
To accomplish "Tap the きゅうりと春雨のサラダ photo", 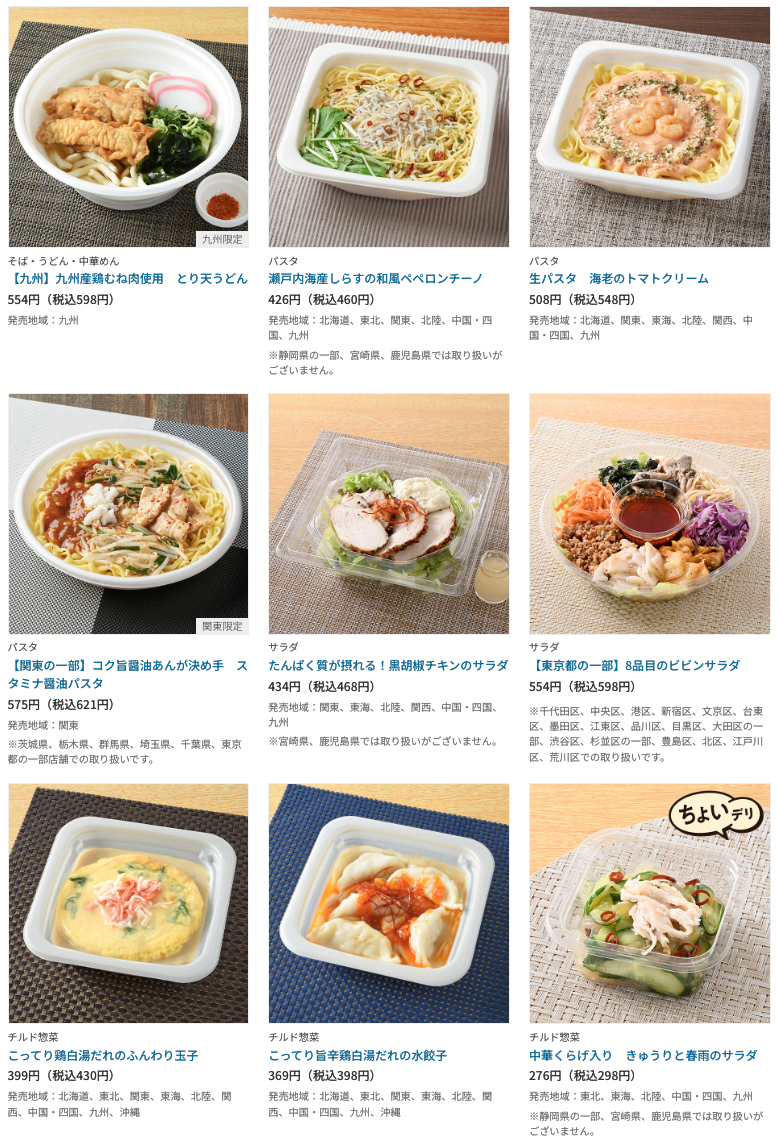I will coord(649,903).
